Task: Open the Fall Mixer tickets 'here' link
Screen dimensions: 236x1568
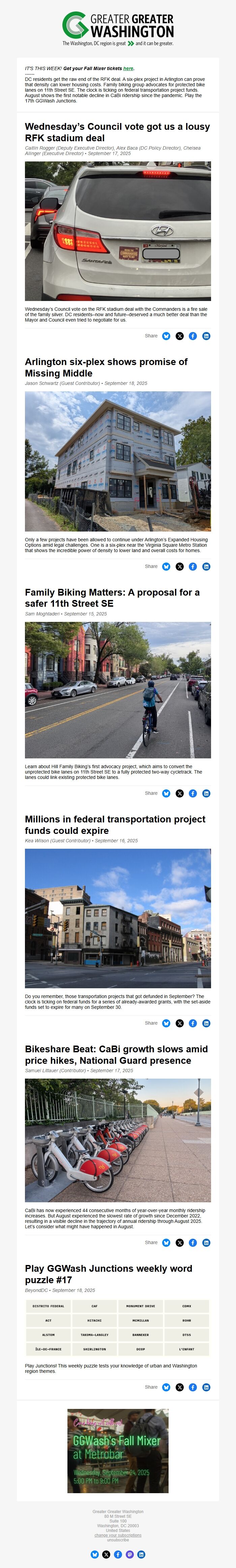Action: coord(128,69)
